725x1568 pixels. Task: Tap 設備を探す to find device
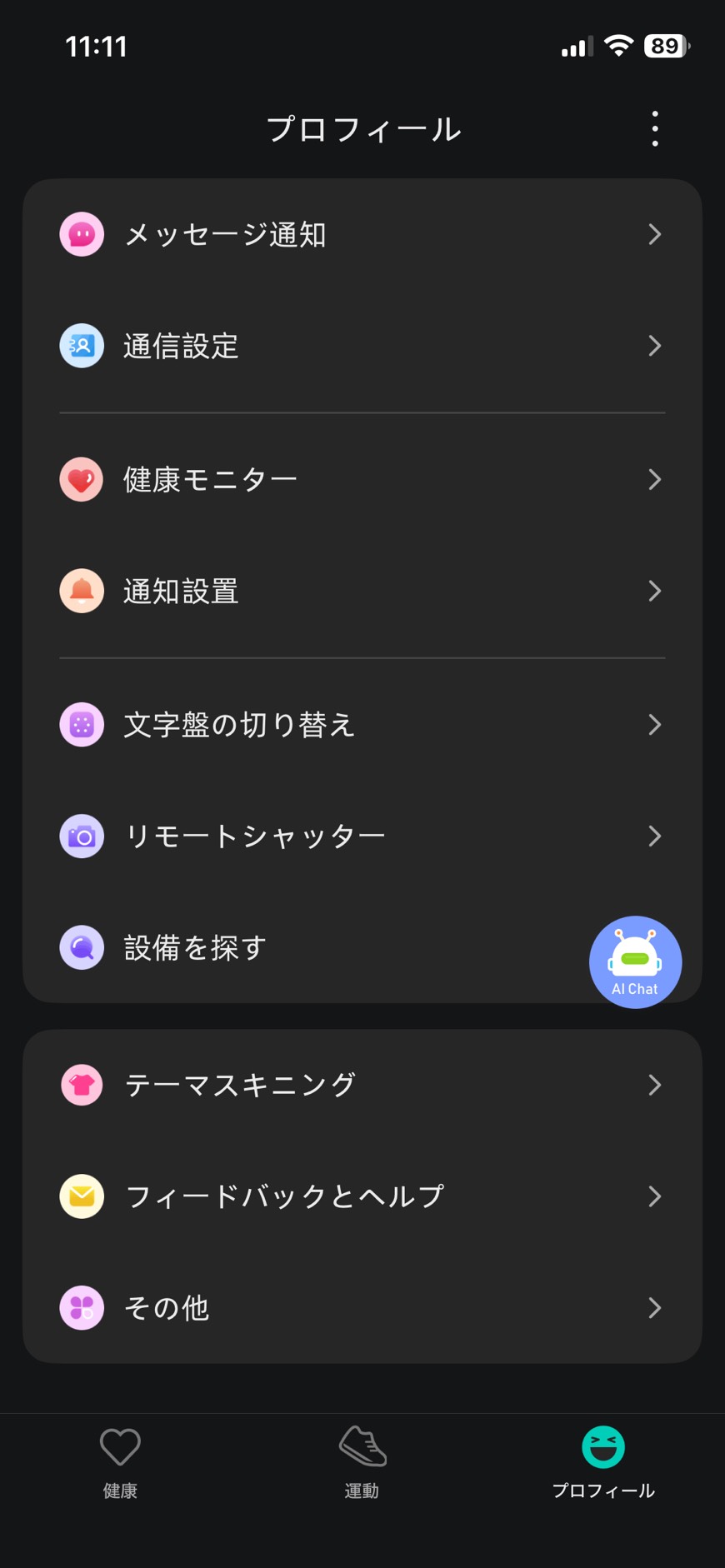click(x=317, y=947)
